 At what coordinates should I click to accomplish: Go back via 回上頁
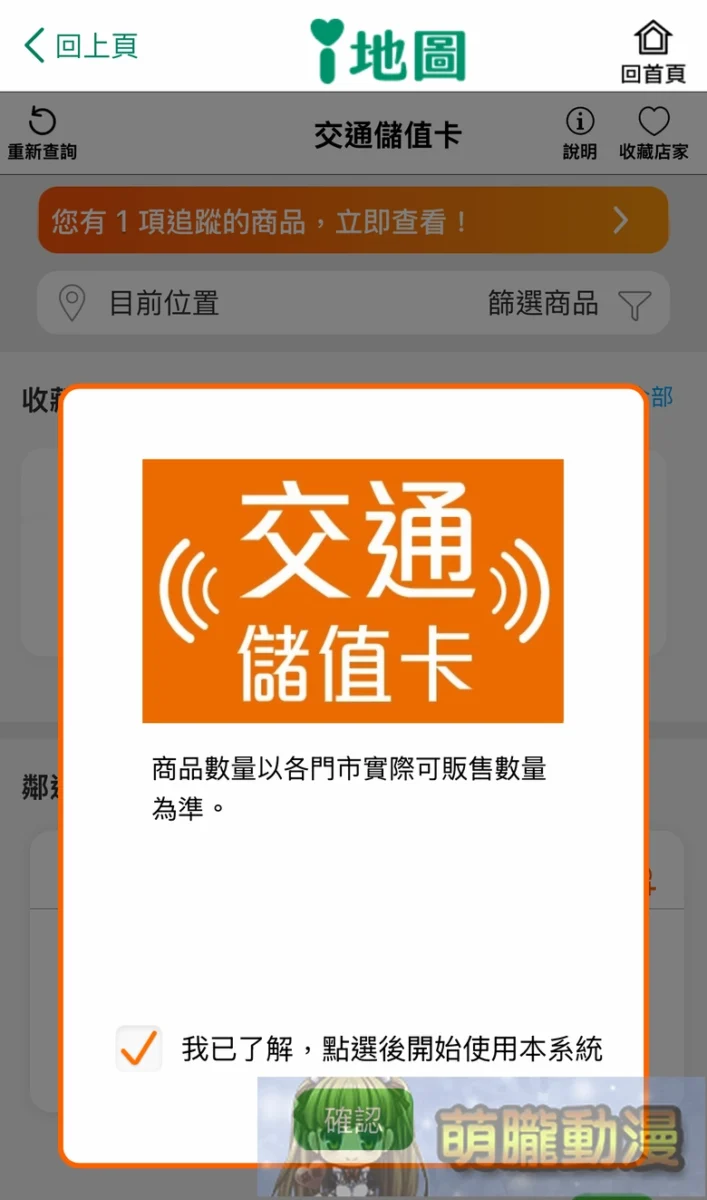click(x=80, y=46)
